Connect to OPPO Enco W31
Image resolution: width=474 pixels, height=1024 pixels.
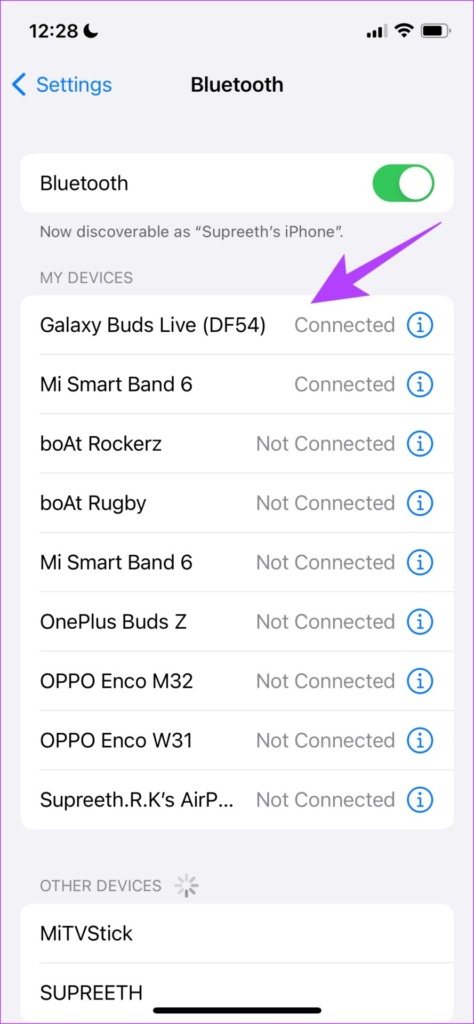(x=237, y=741)
